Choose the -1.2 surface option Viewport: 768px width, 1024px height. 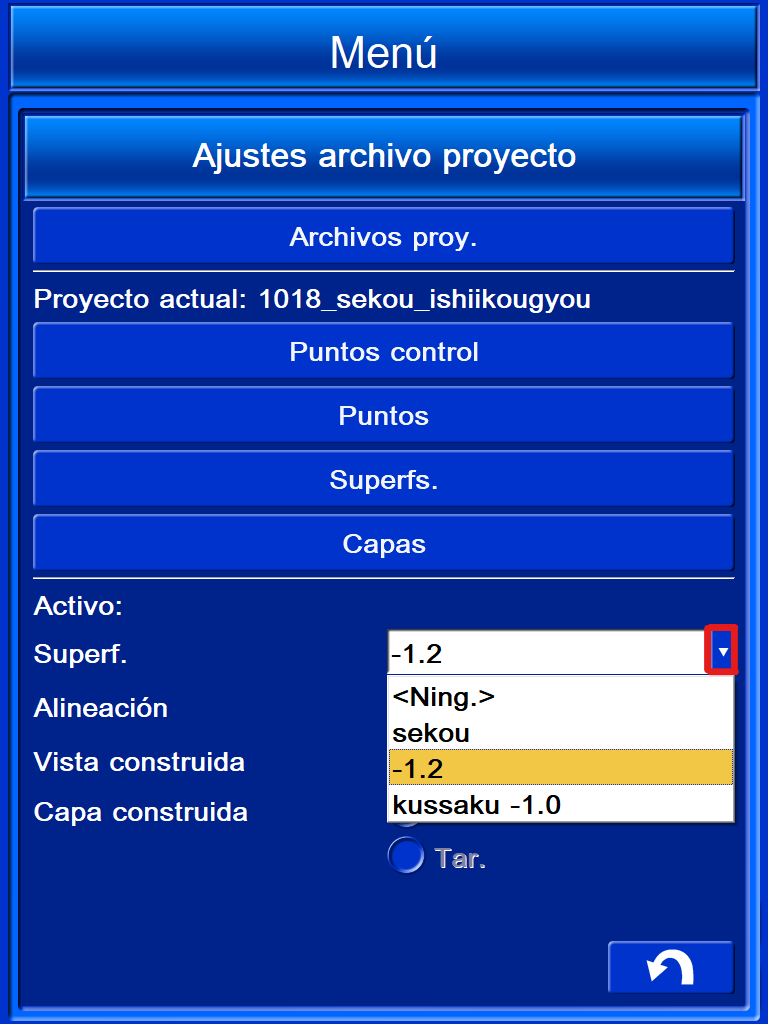560,769
